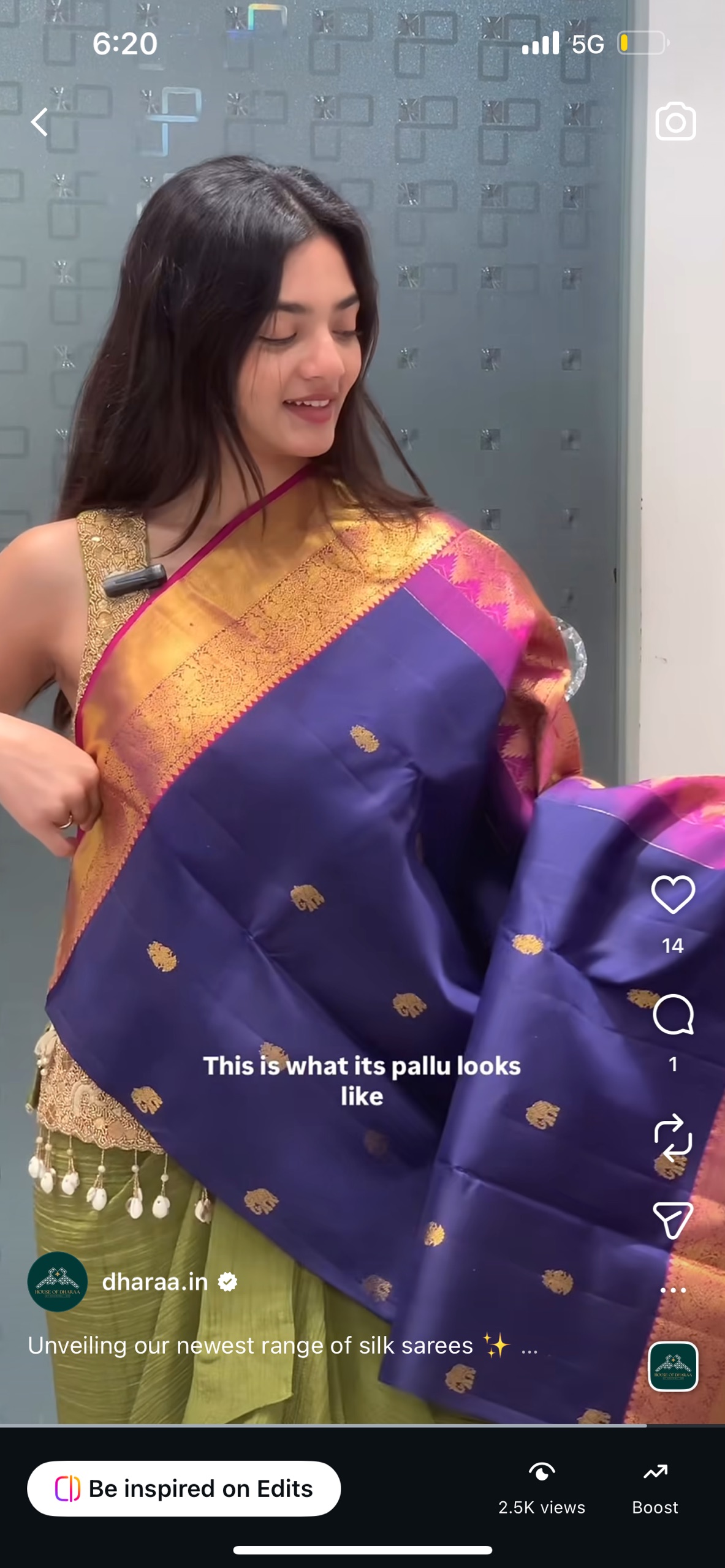Share the reel via the send icon
This screenshot has height=1568, width=725.
pos(673,1219)
